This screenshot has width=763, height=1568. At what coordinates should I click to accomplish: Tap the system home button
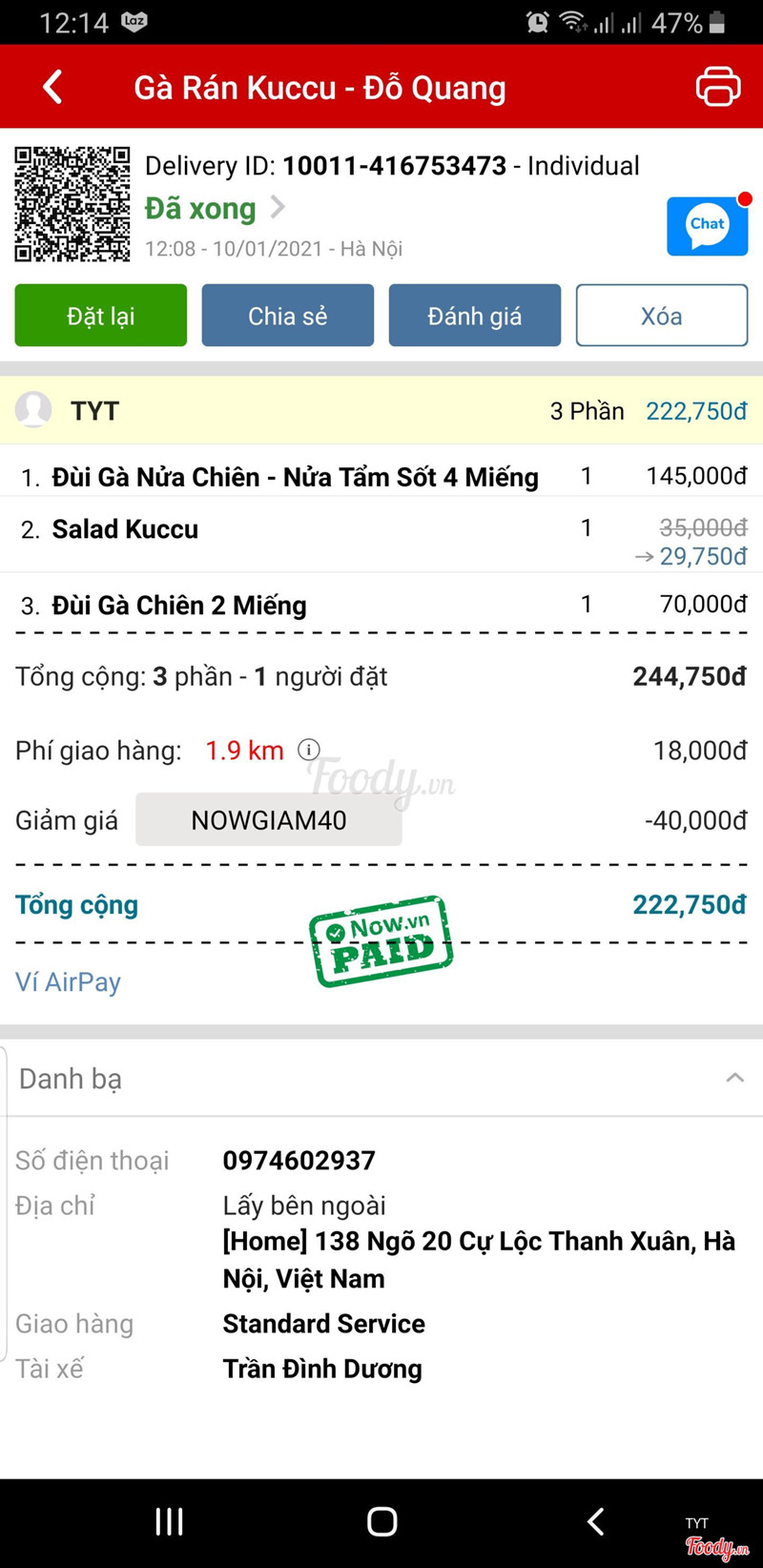381,1521
